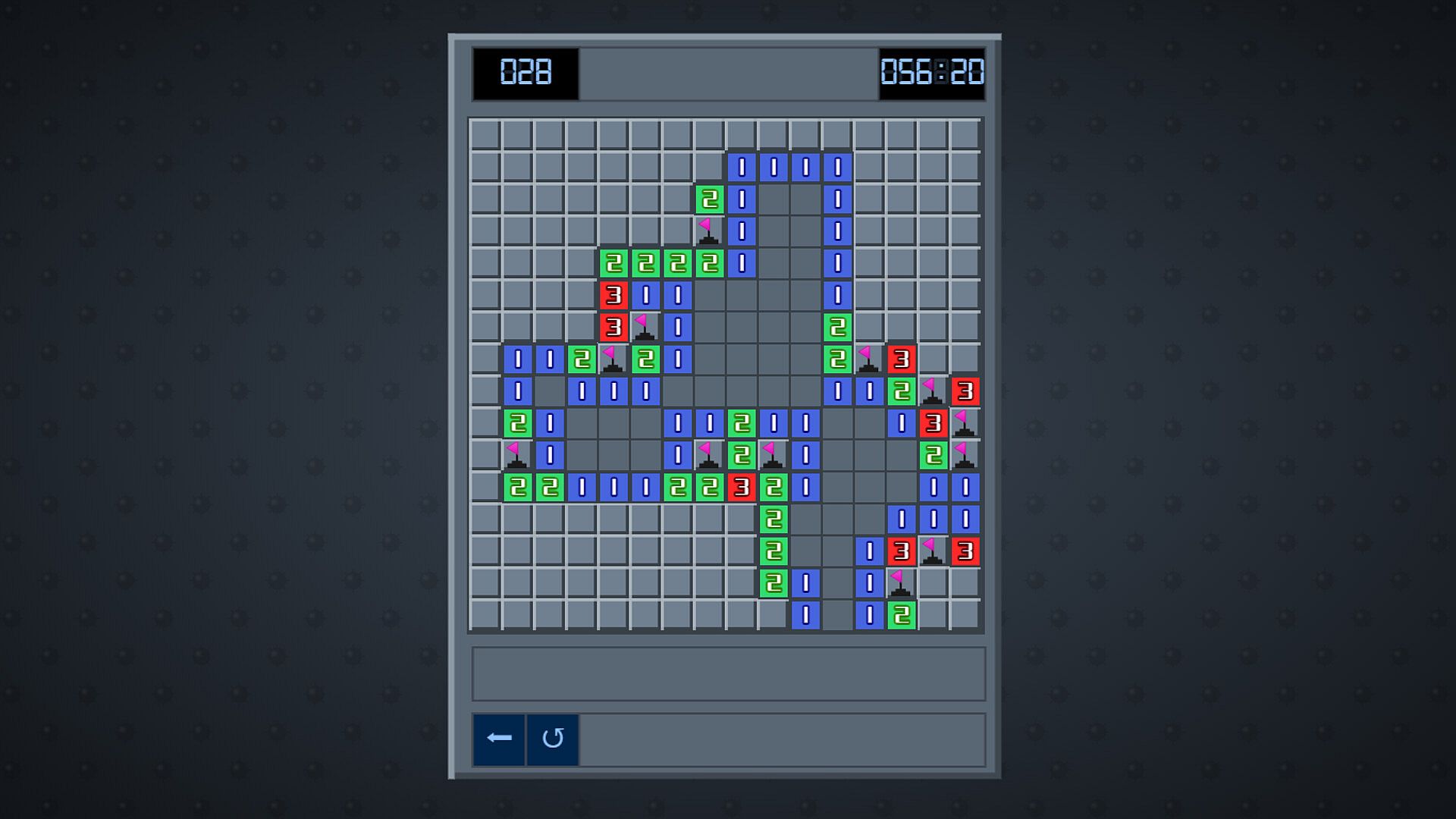Image resolution: width=1456 pixels, height=819 pixels.
Task: Go back with the left arrow button
Action: (499, 739)
